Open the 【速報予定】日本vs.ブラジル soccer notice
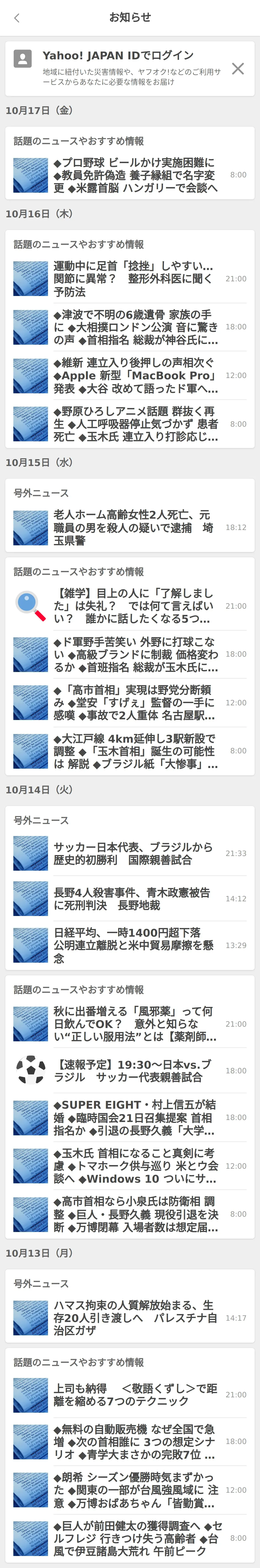 point(130,1071)
